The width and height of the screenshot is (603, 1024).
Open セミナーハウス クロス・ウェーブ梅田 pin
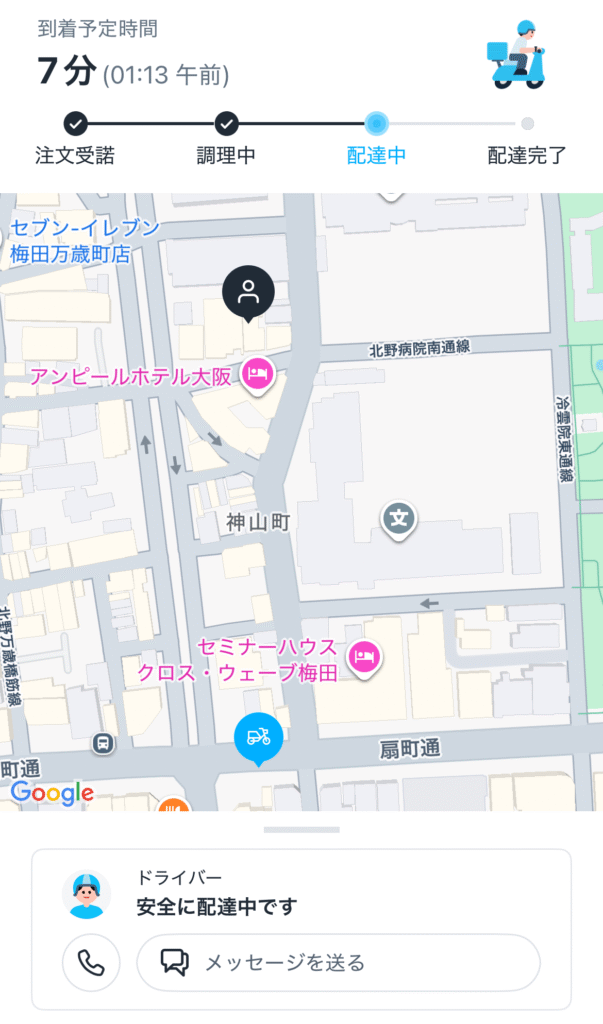pyautogui.click(x=360, y=656)
